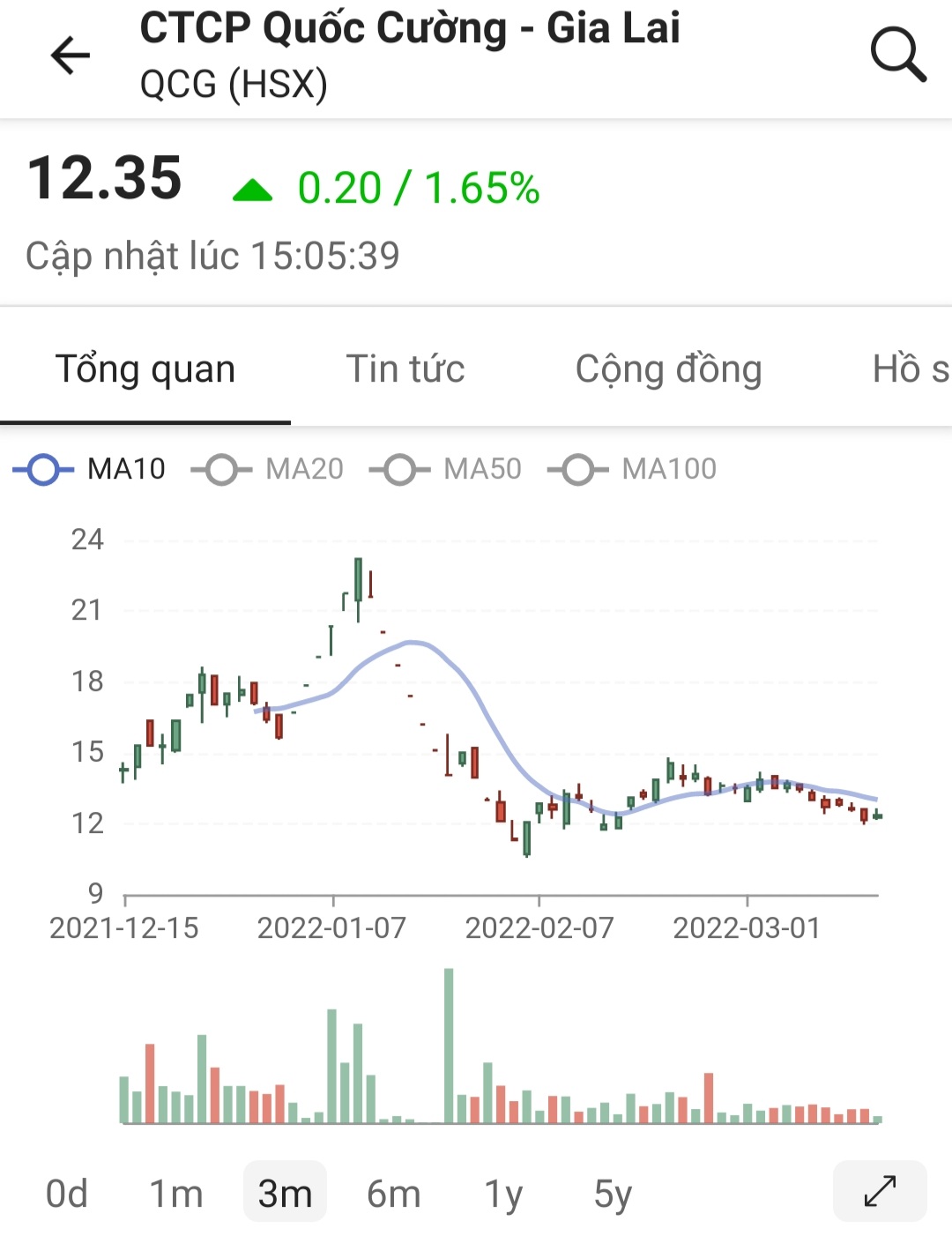952x1258 pixels.
Task: Choose the 3m chart range
Action: [x=285, y=1194]
